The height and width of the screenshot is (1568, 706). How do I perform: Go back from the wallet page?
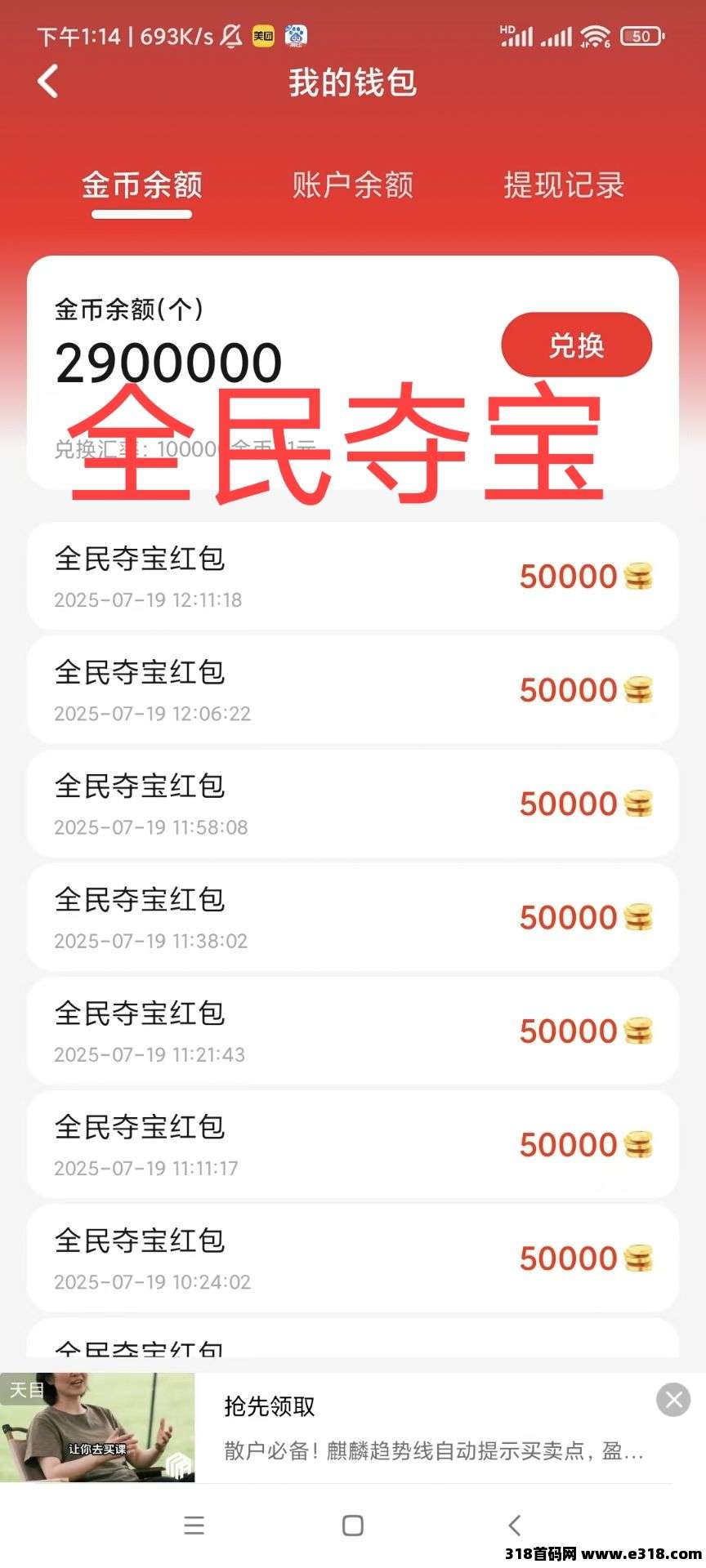[48, 82]
